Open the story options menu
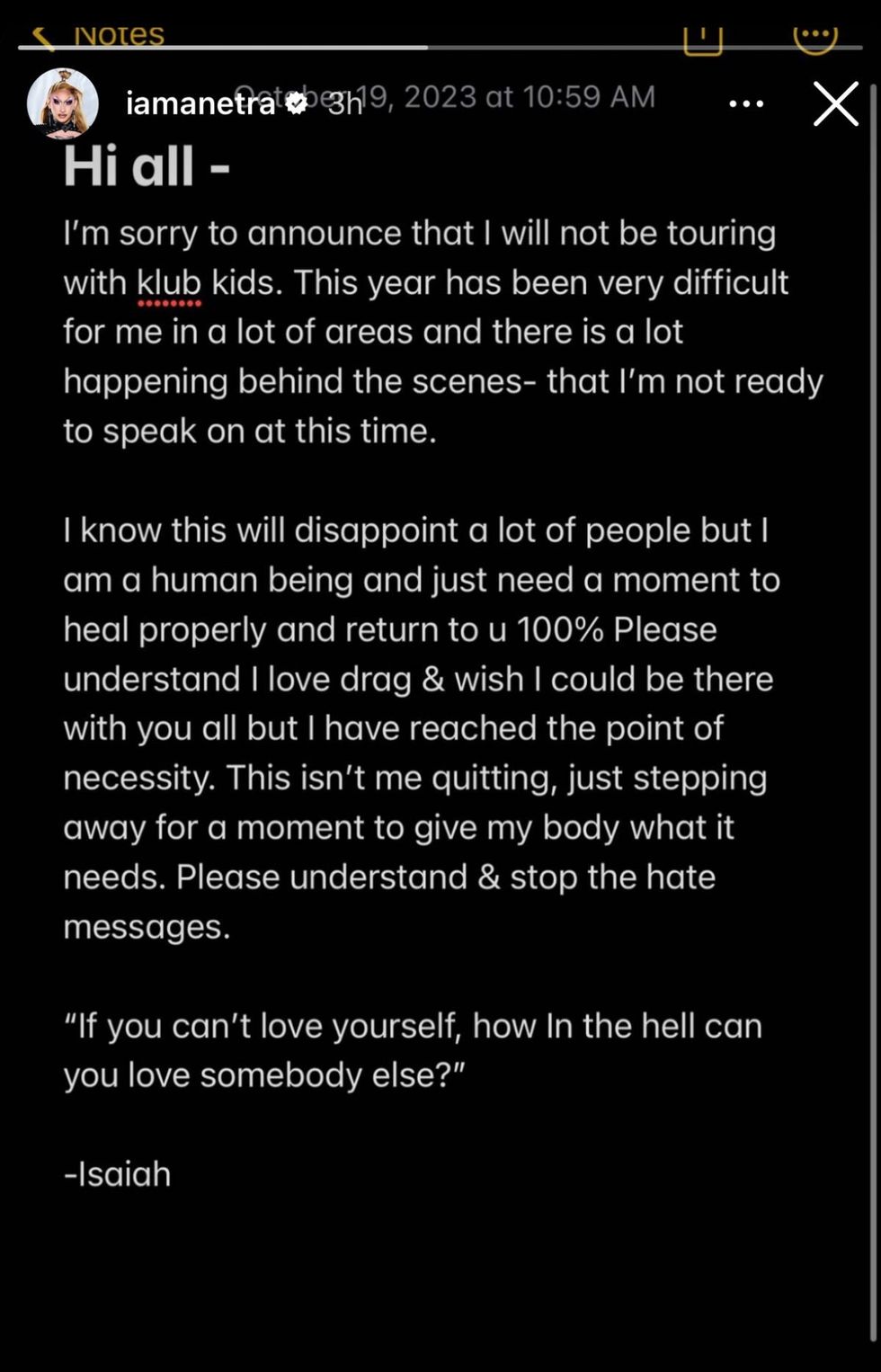The width and height of the screenshot is (881, 1372). (x=746, y=104)
